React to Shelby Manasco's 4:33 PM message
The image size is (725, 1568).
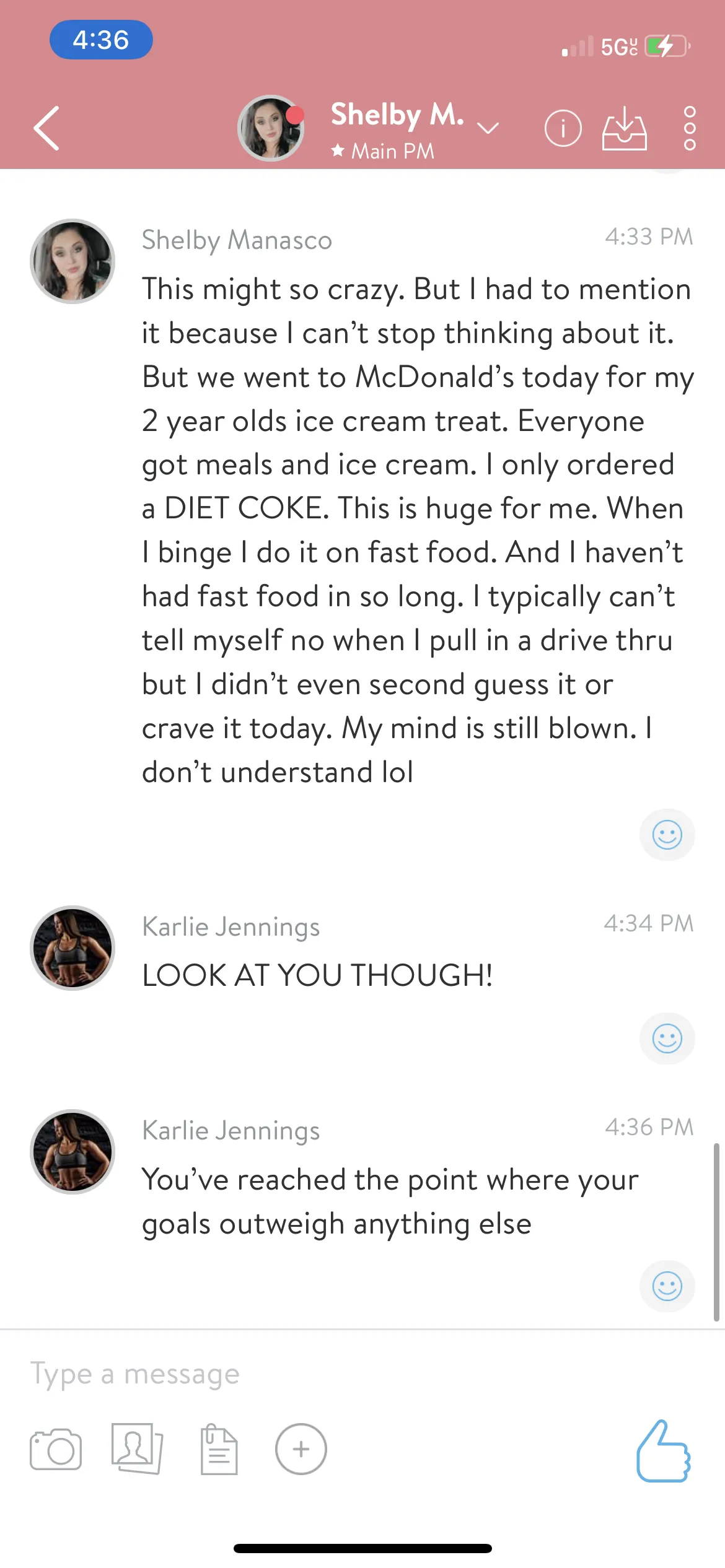pos(667,835)
